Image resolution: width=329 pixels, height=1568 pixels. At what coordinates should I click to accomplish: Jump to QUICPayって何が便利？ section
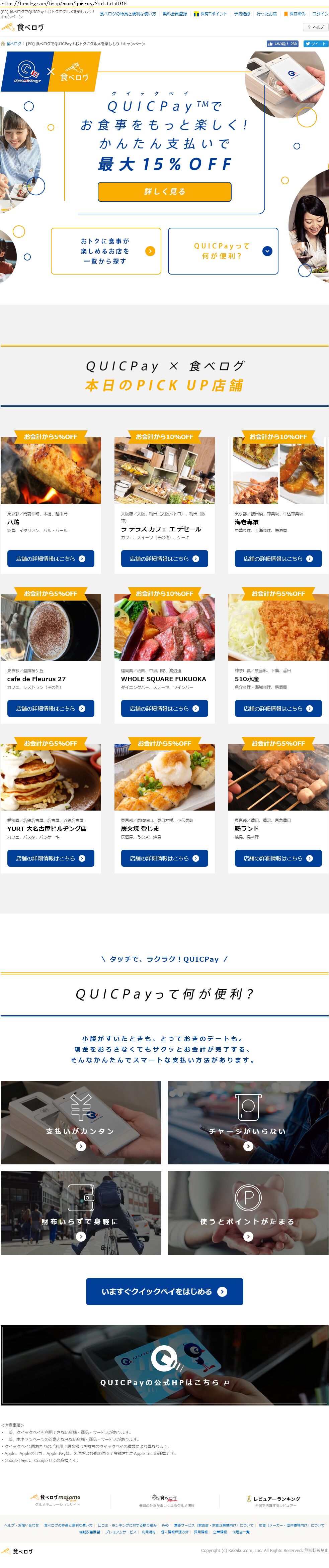(223, 251)
